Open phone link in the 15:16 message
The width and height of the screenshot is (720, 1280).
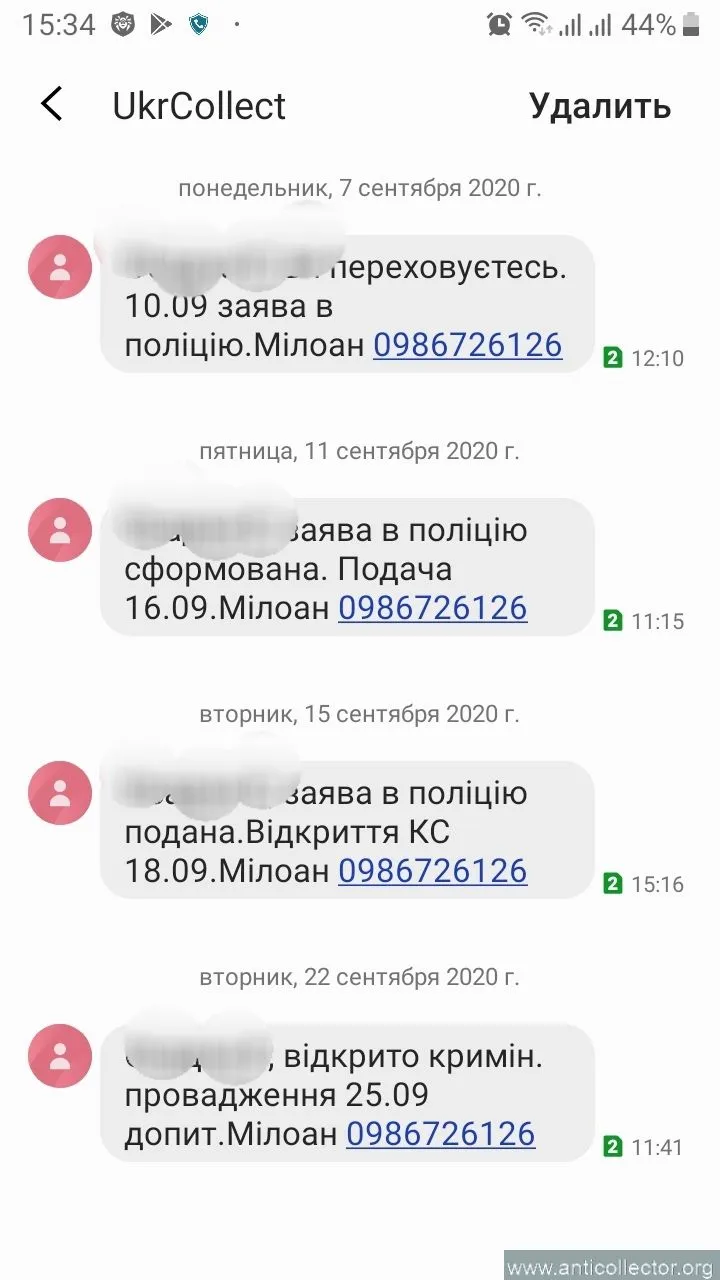pos(432,871)
